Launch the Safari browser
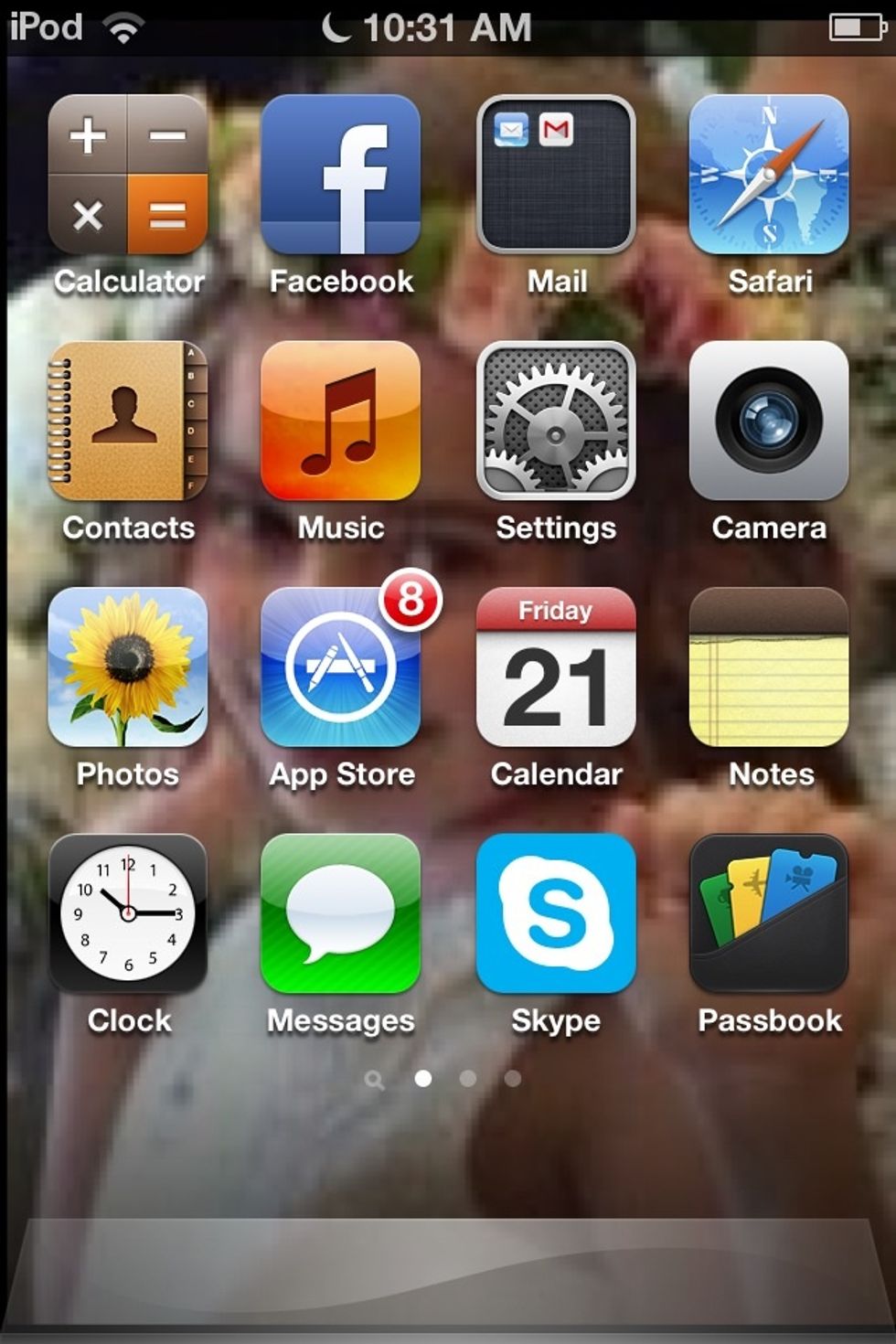The image size is (896, 1344). (769, 175)
